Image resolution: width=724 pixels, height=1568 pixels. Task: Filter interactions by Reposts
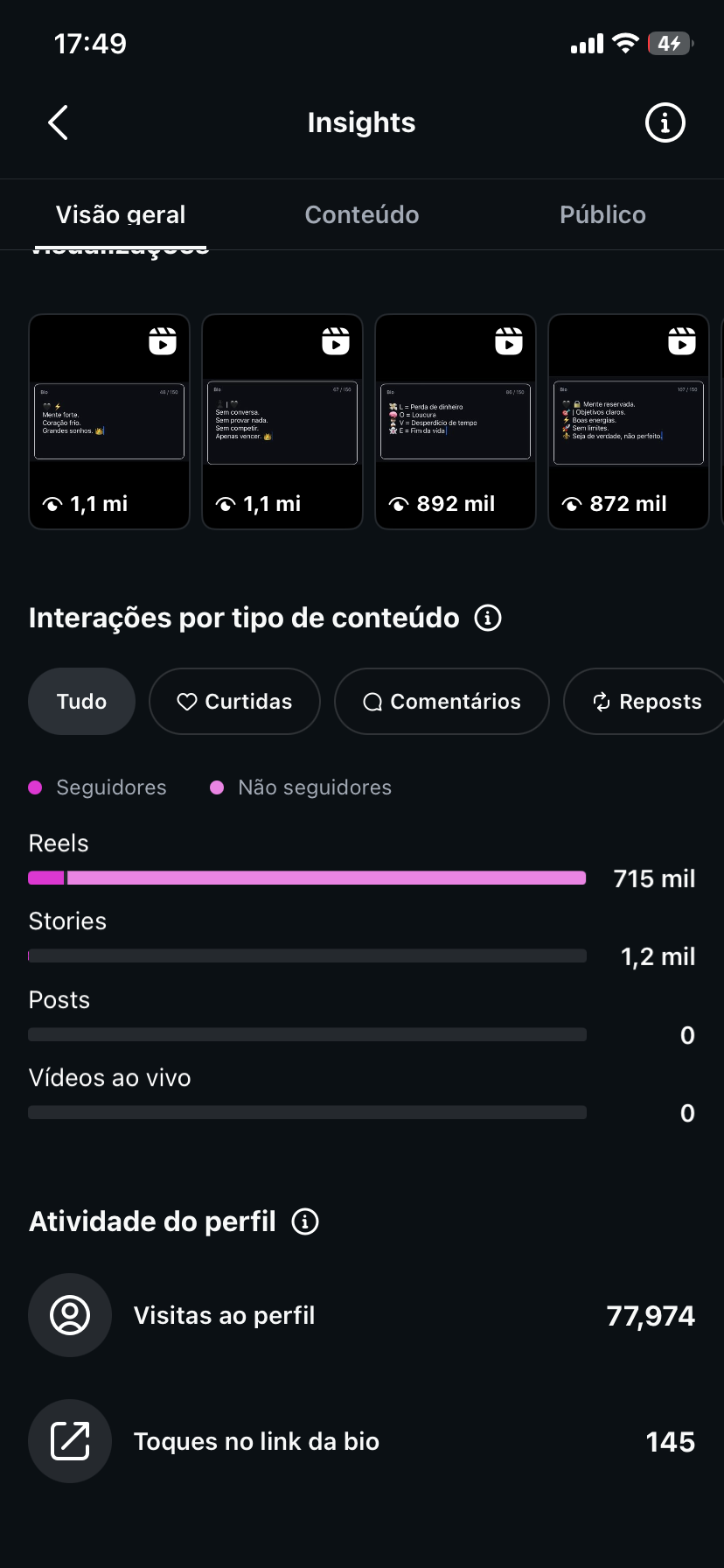coord(644,702)
